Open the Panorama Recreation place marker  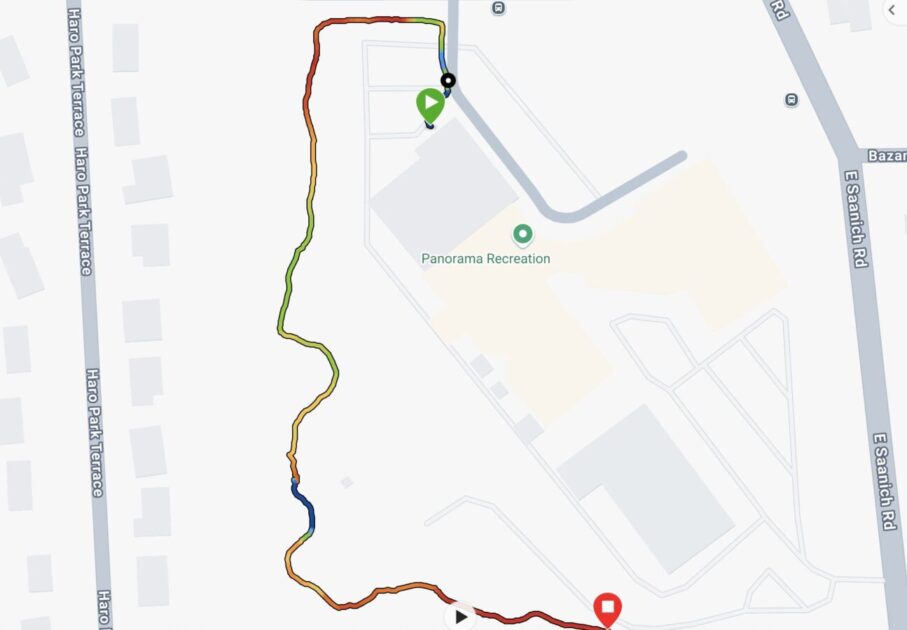click(x=522, y=236)
